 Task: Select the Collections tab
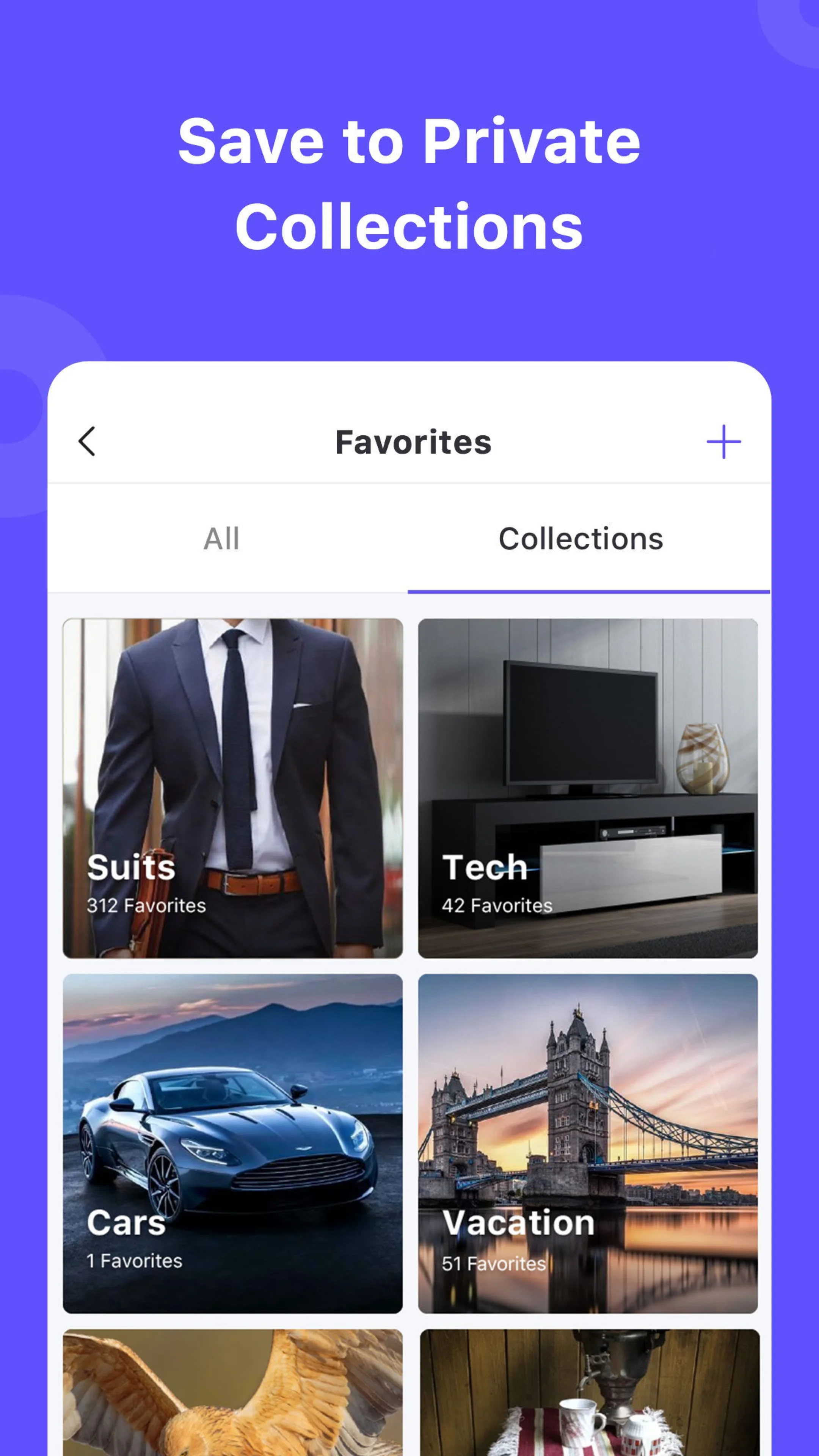point(581,538)
